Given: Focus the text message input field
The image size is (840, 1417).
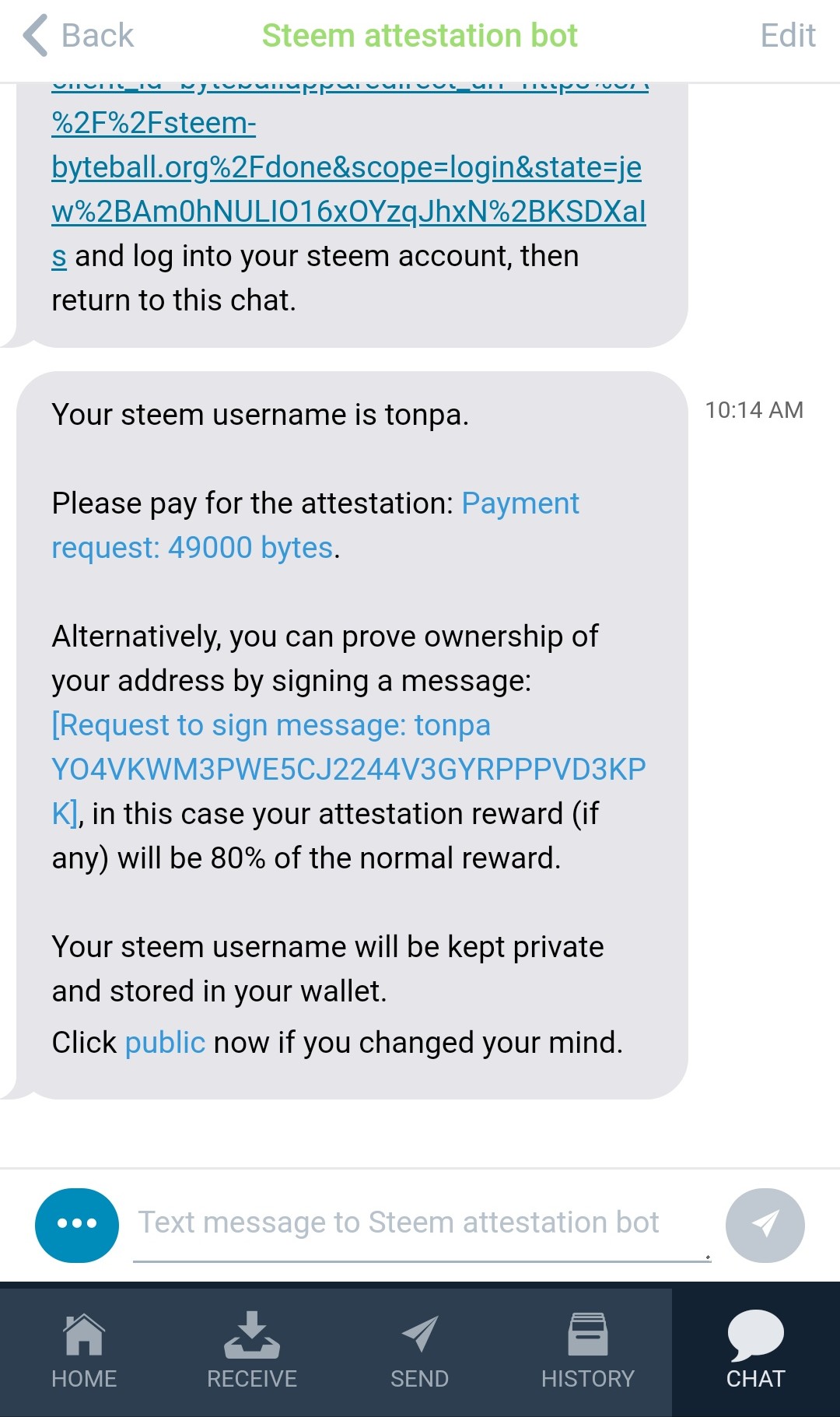Looking at the screenshot, I should pos(420,1223).
